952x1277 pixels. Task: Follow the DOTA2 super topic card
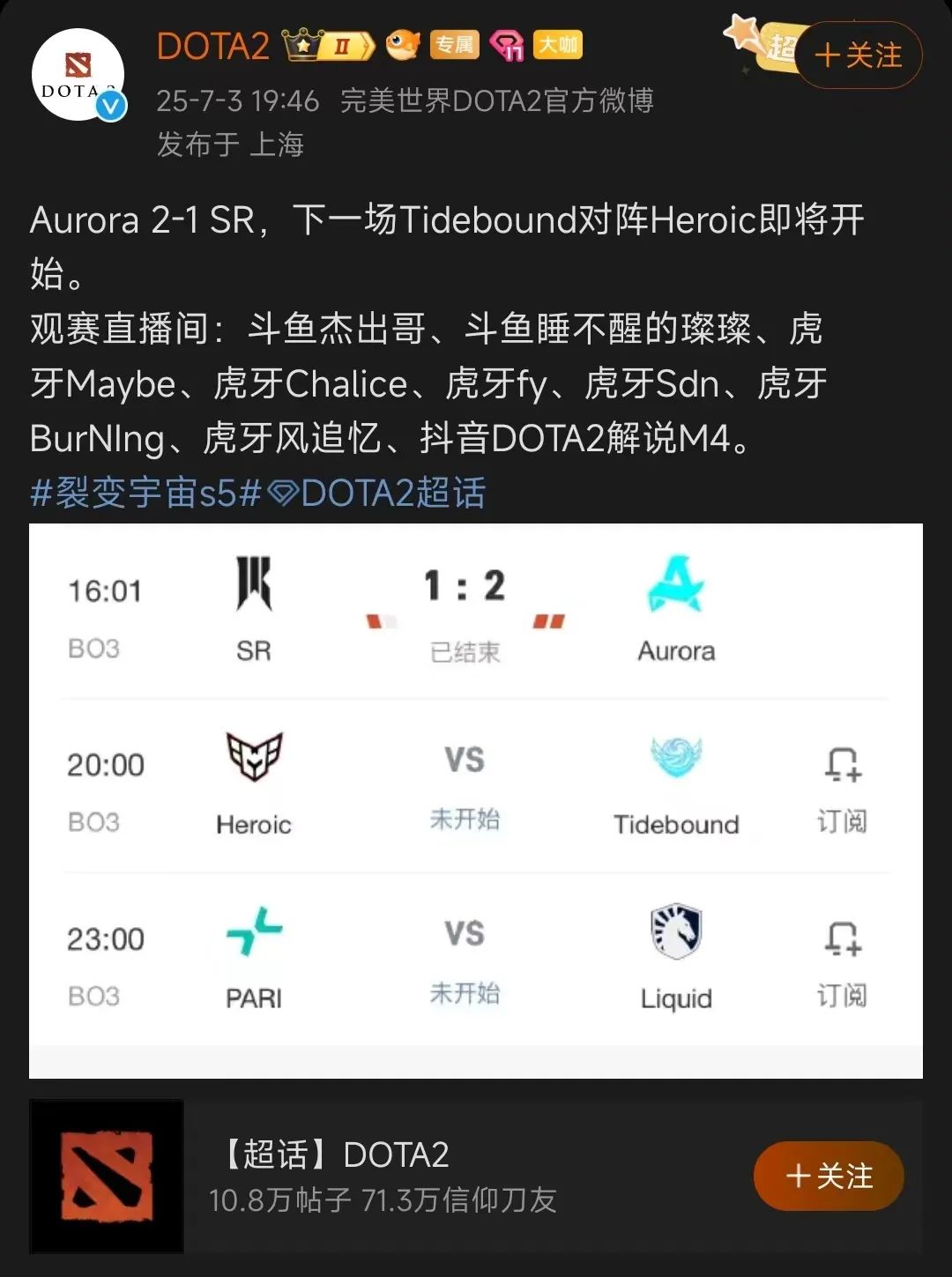828,1176
